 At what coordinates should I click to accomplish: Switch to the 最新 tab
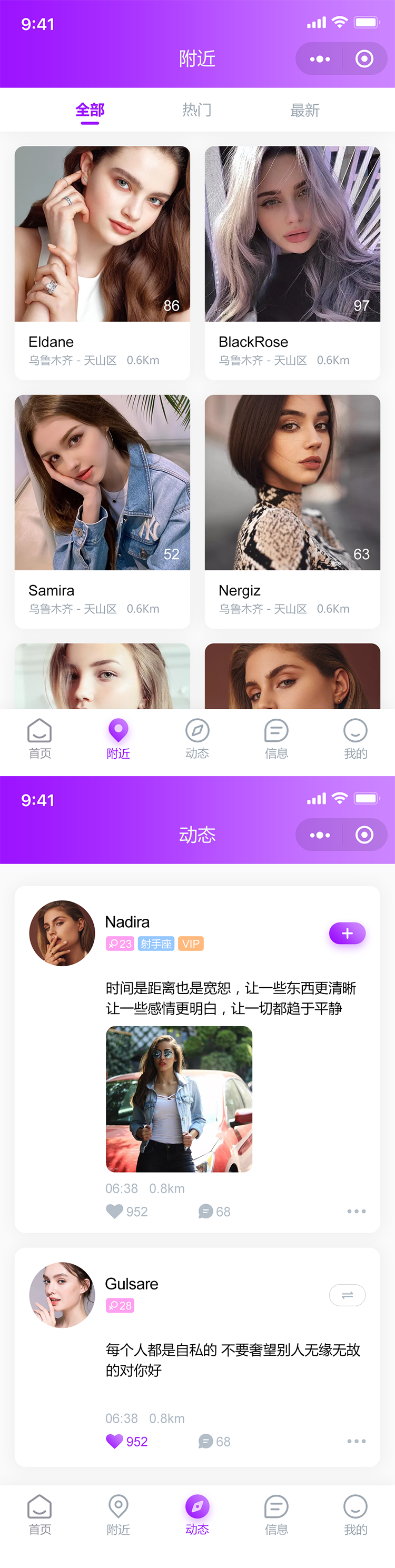click(x=304, y=110)
